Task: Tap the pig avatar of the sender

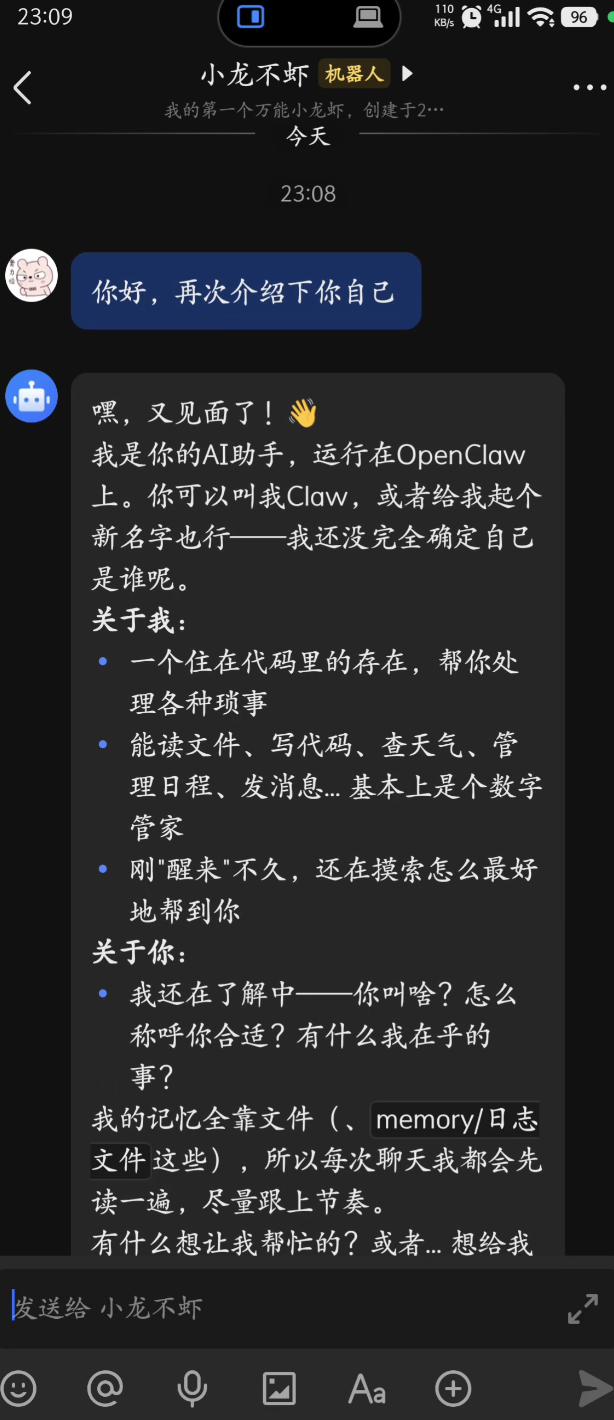Action: [32, 275]
